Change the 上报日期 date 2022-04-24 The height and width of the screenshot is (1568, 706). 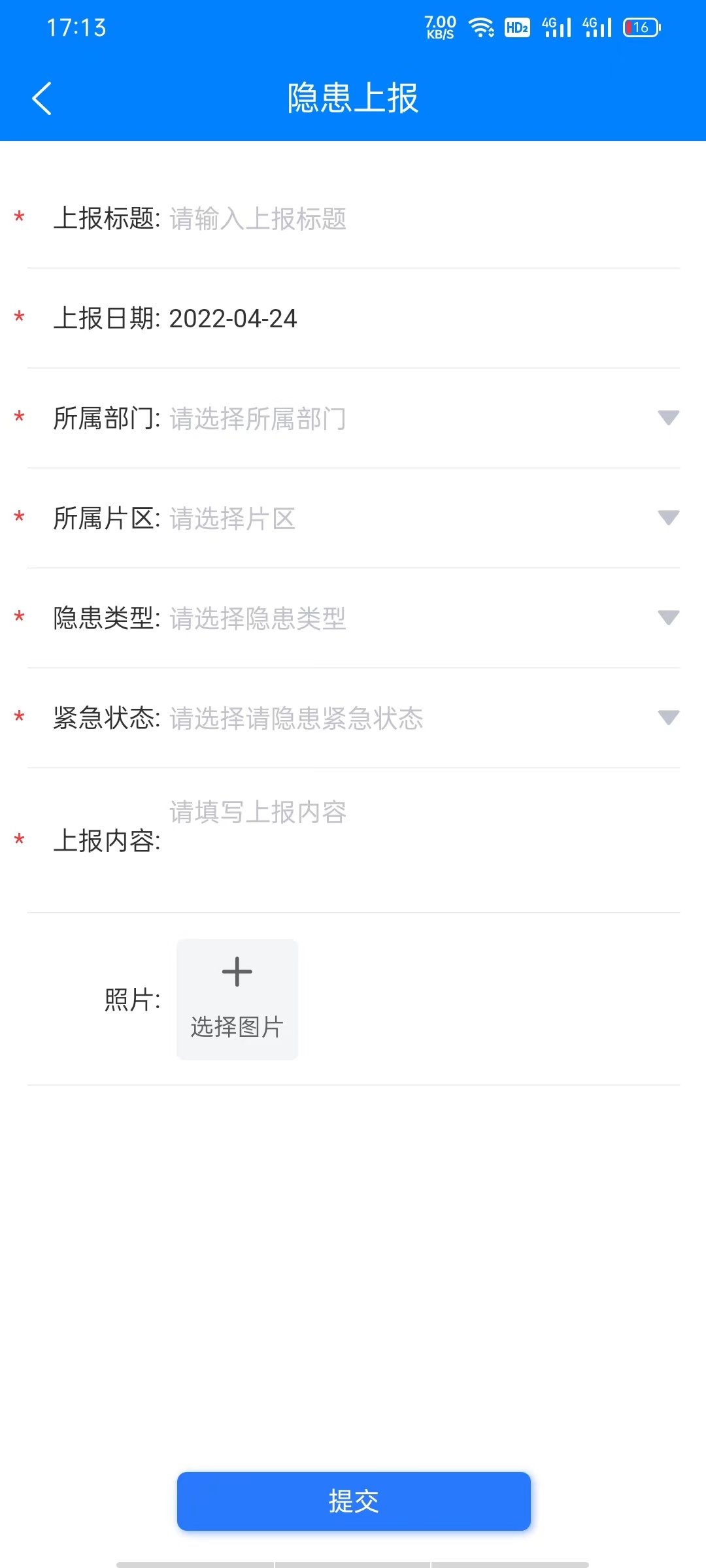[233, 319]
